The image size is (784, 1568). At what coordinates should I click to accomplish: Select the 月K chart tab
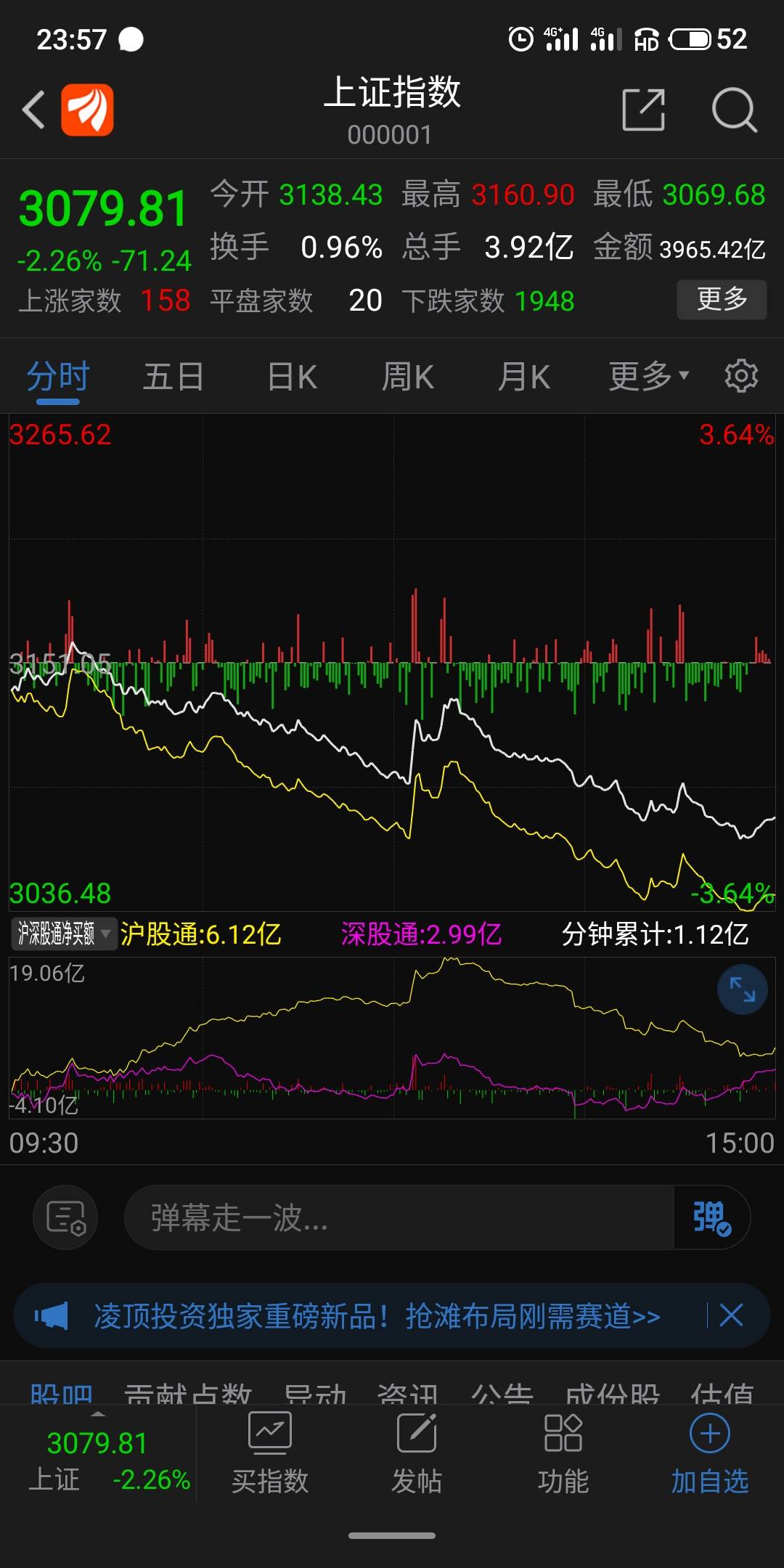point(523,377)
